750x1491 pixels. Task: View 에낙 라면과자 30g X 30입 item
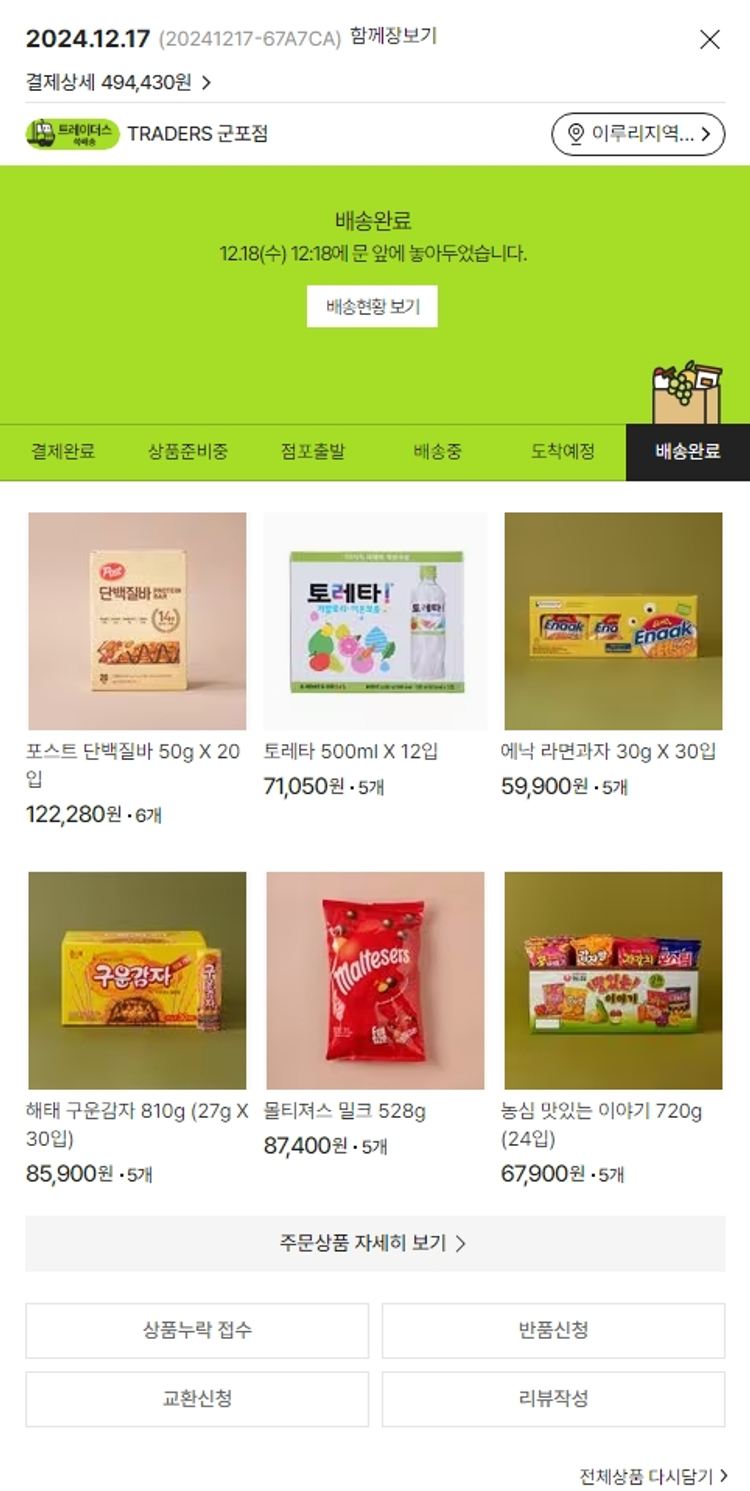[x=613, y=621]
